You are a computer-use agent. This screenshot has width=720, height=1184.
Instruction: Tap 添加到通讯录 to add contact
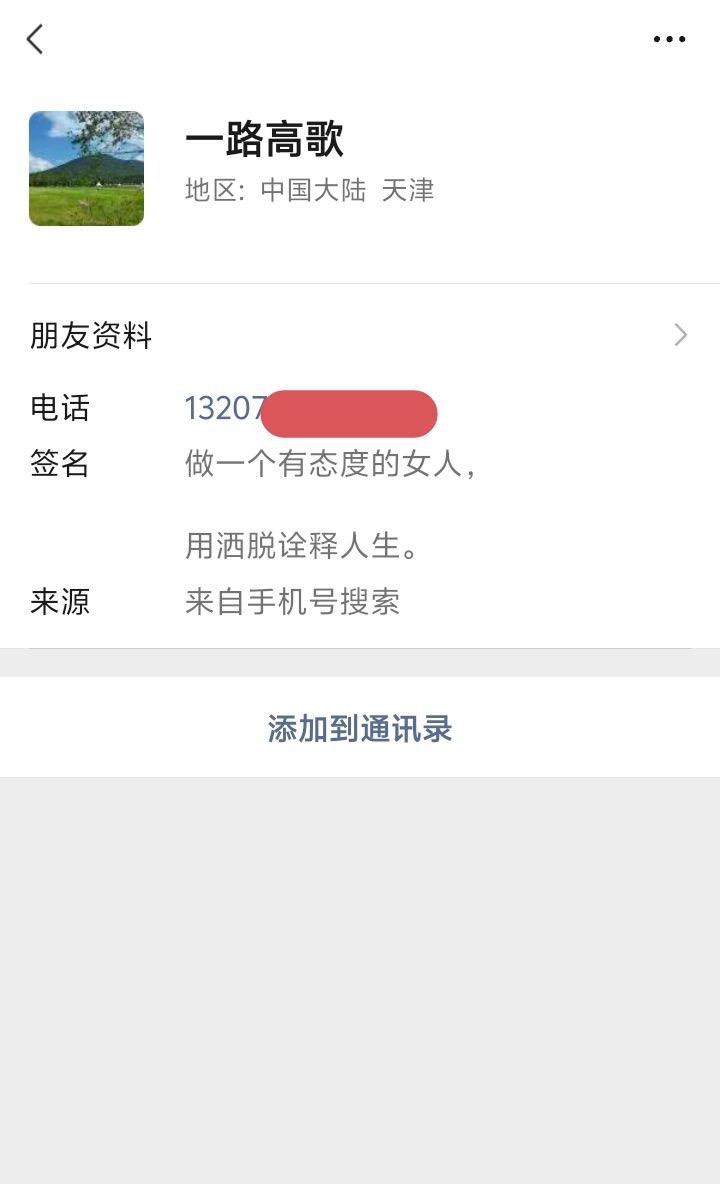[x=360, y=728]
